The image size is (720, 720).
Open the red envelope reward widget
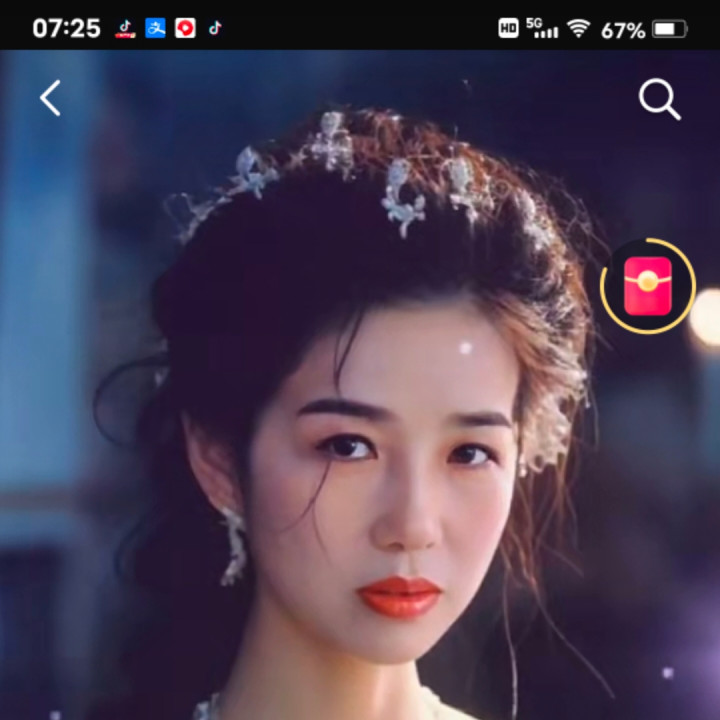click(647, 286)
